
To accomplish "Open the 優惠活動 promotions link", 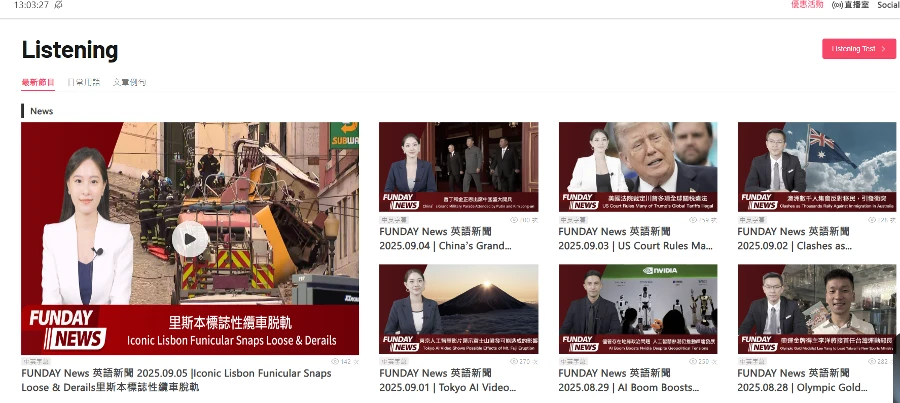I will tap(807, 5).
